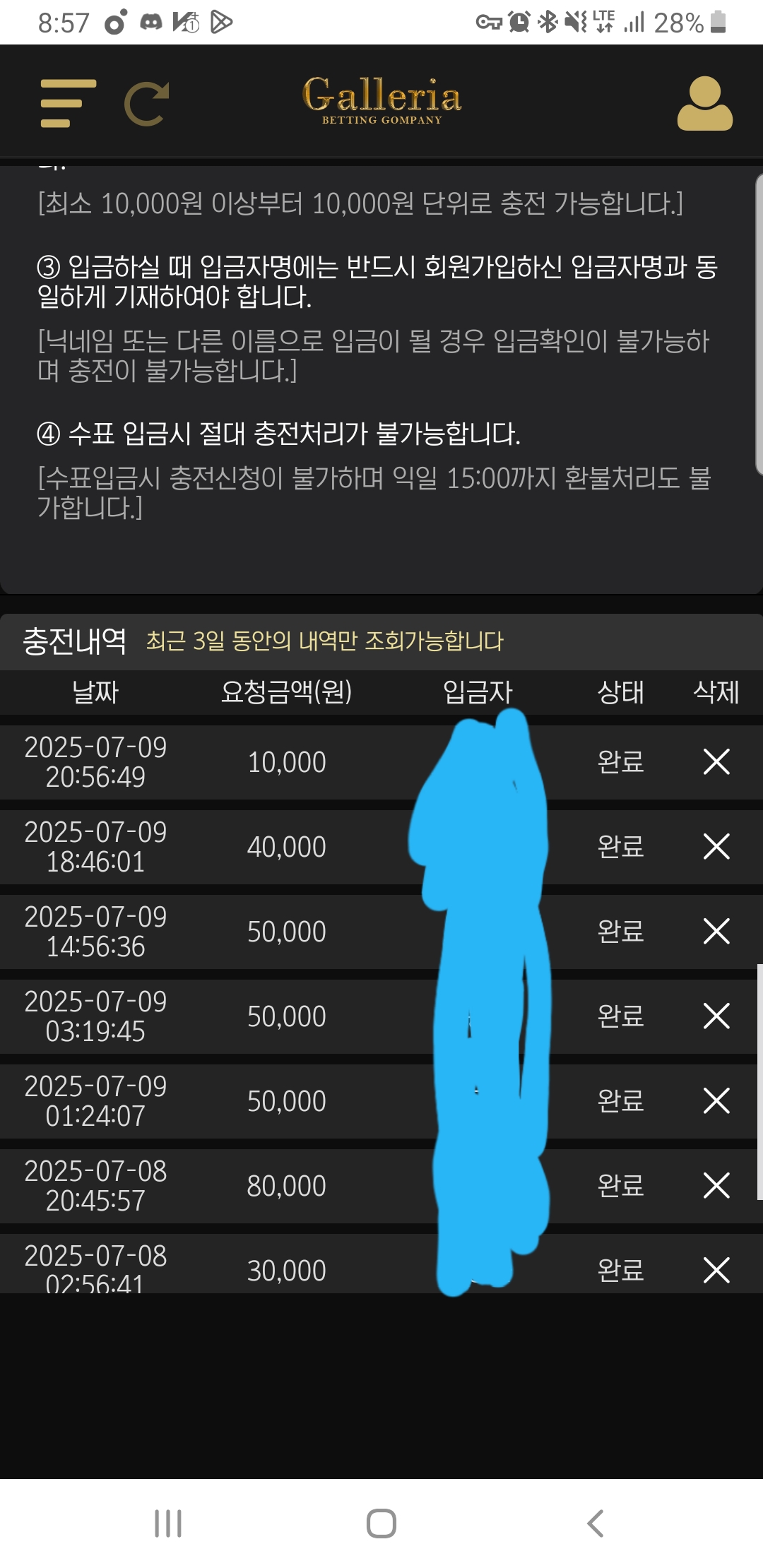763x1568 pixels.
Task: Remove the 14:56:36 charge entry
Action: (716, 931)
